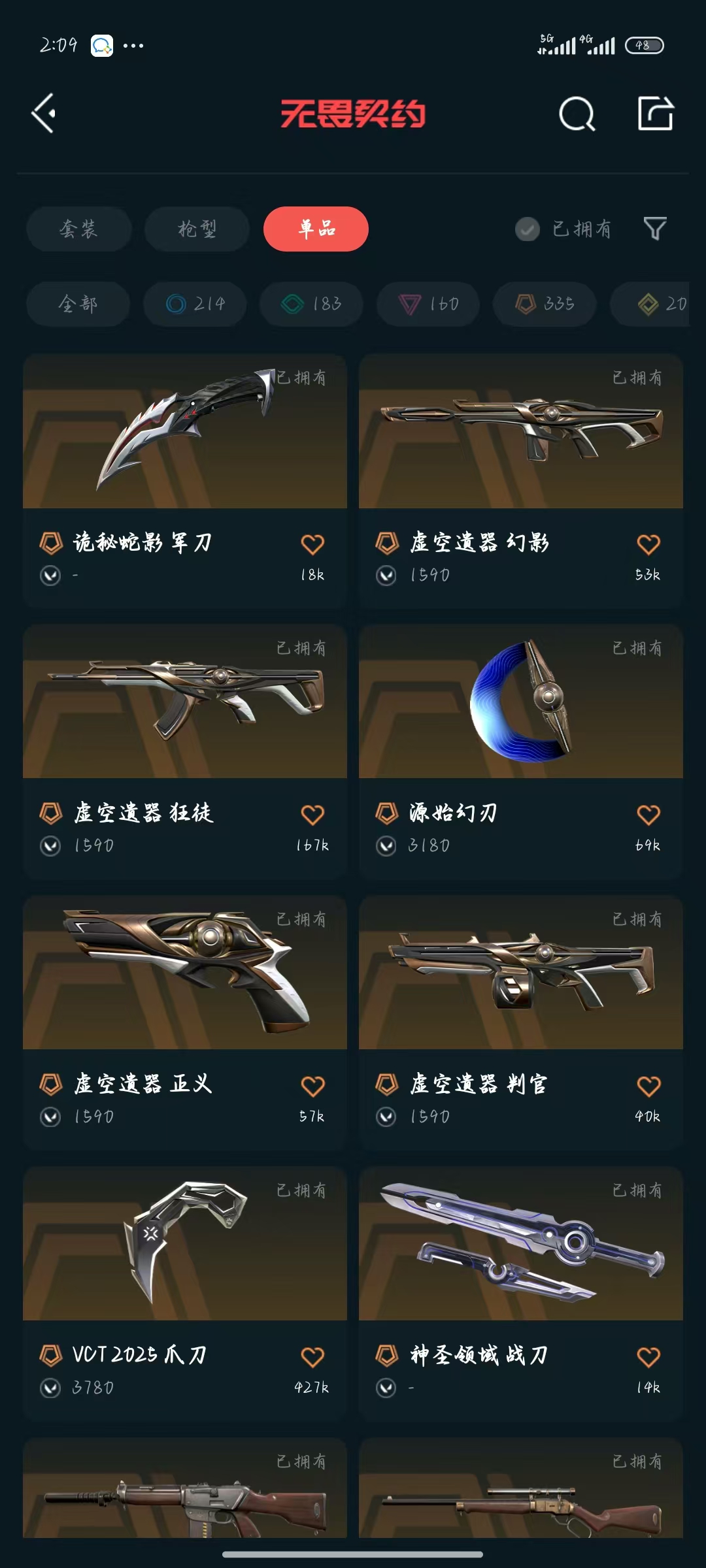706x1568 pixels.
Task: Go back using the top-left arrow
Action: point(44,114)
